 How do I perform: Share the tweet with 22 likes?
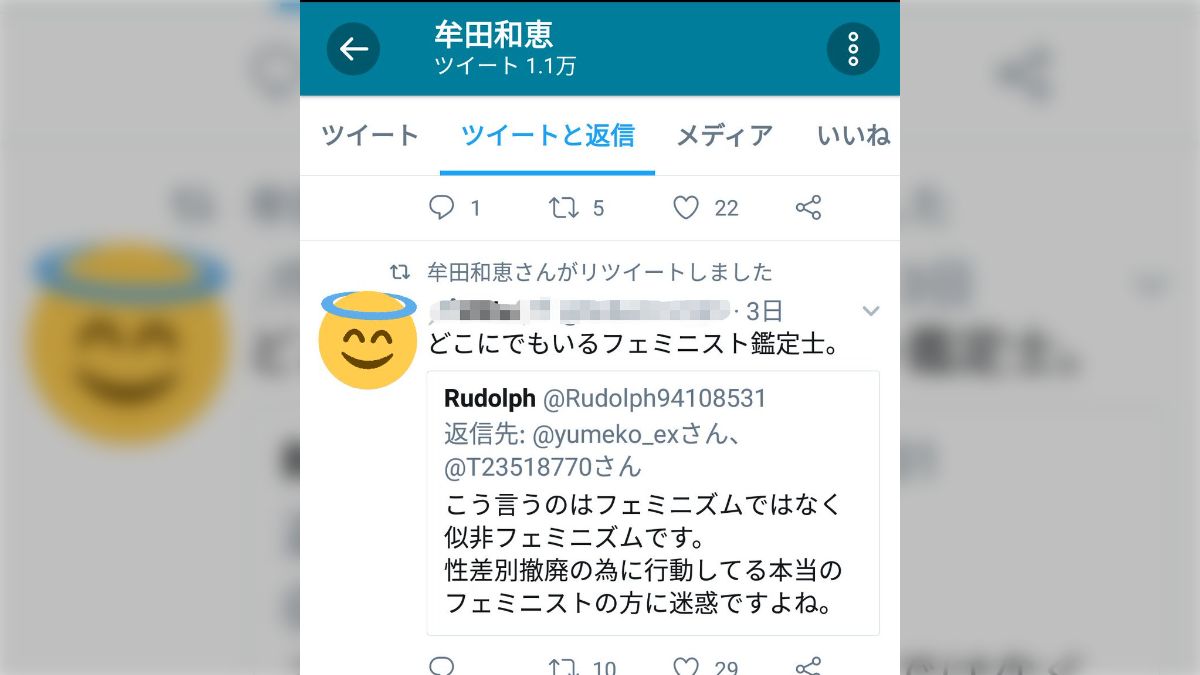[x=808, y=208]
